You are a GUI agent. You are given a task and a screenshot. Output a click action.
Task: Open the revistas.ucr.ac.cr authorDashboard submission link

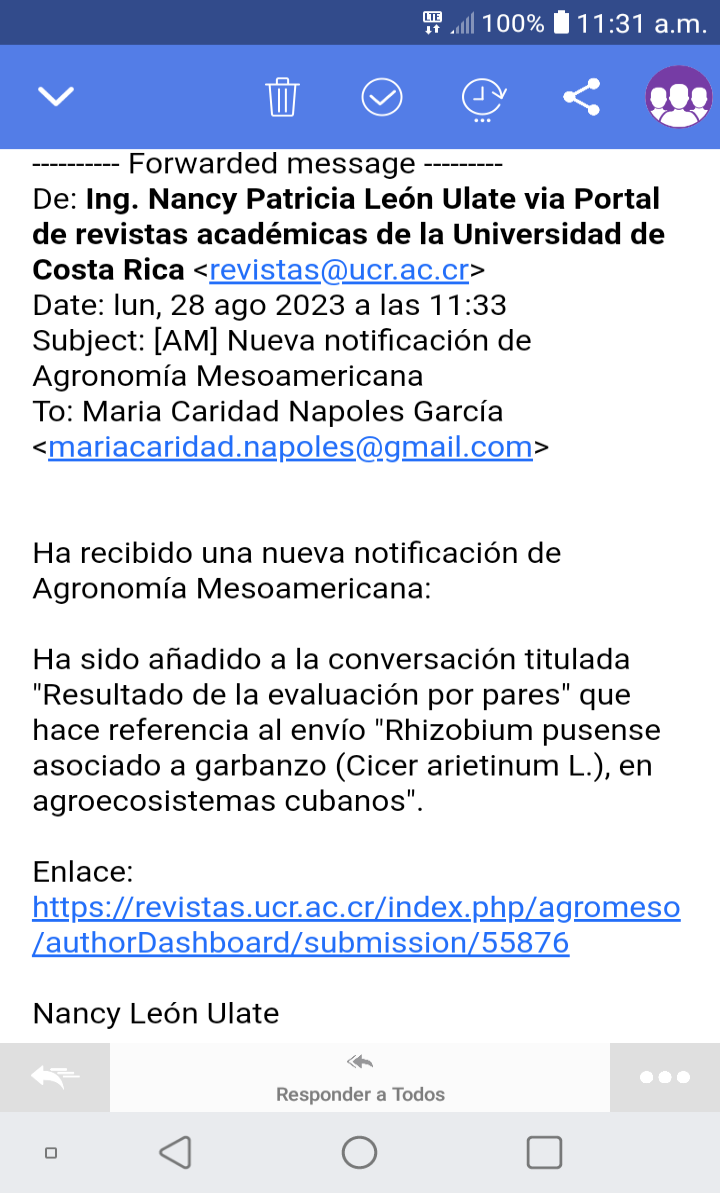[x=356, y=924]
